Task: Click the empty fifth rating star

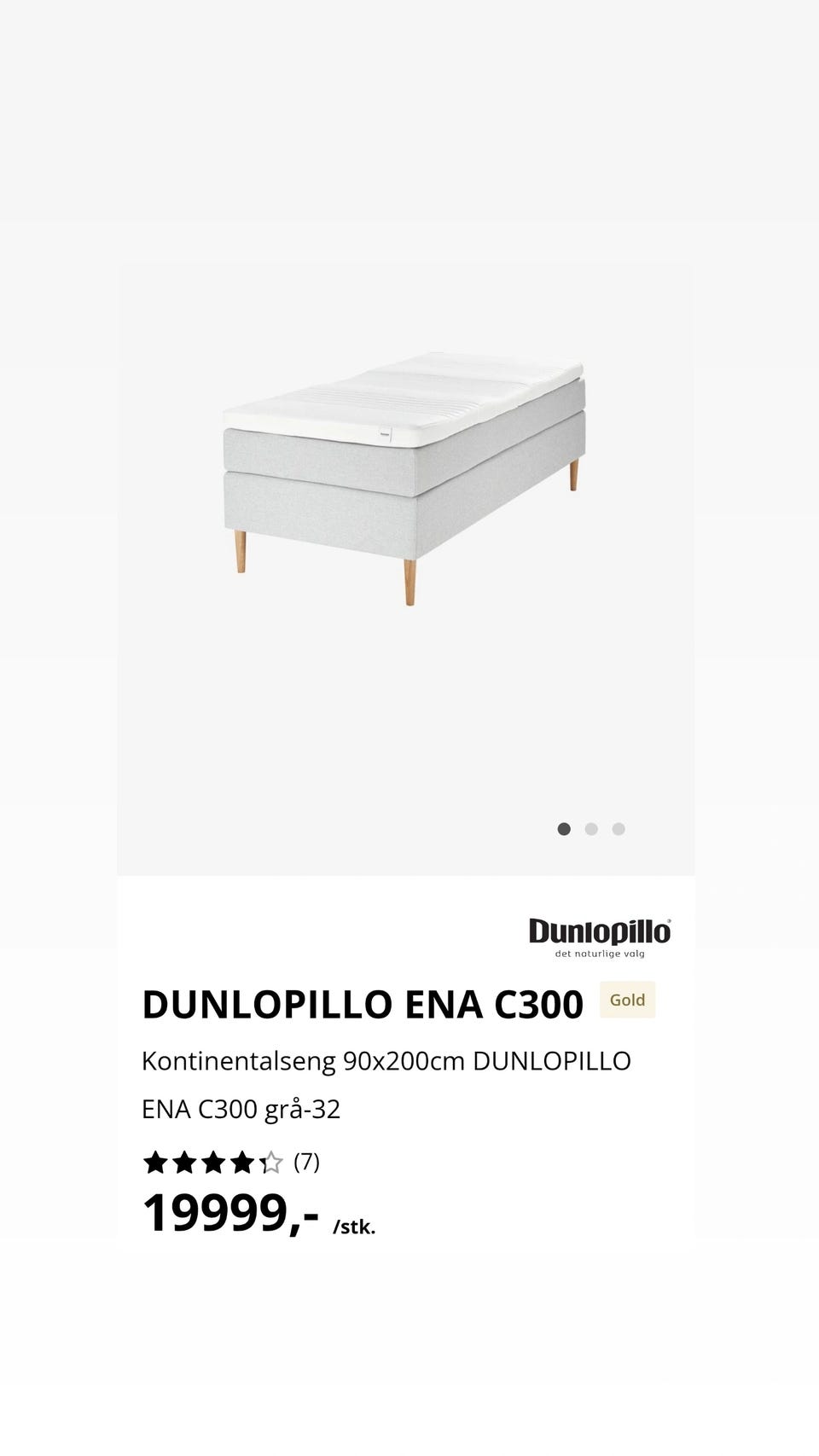Action: [271, 1162]
